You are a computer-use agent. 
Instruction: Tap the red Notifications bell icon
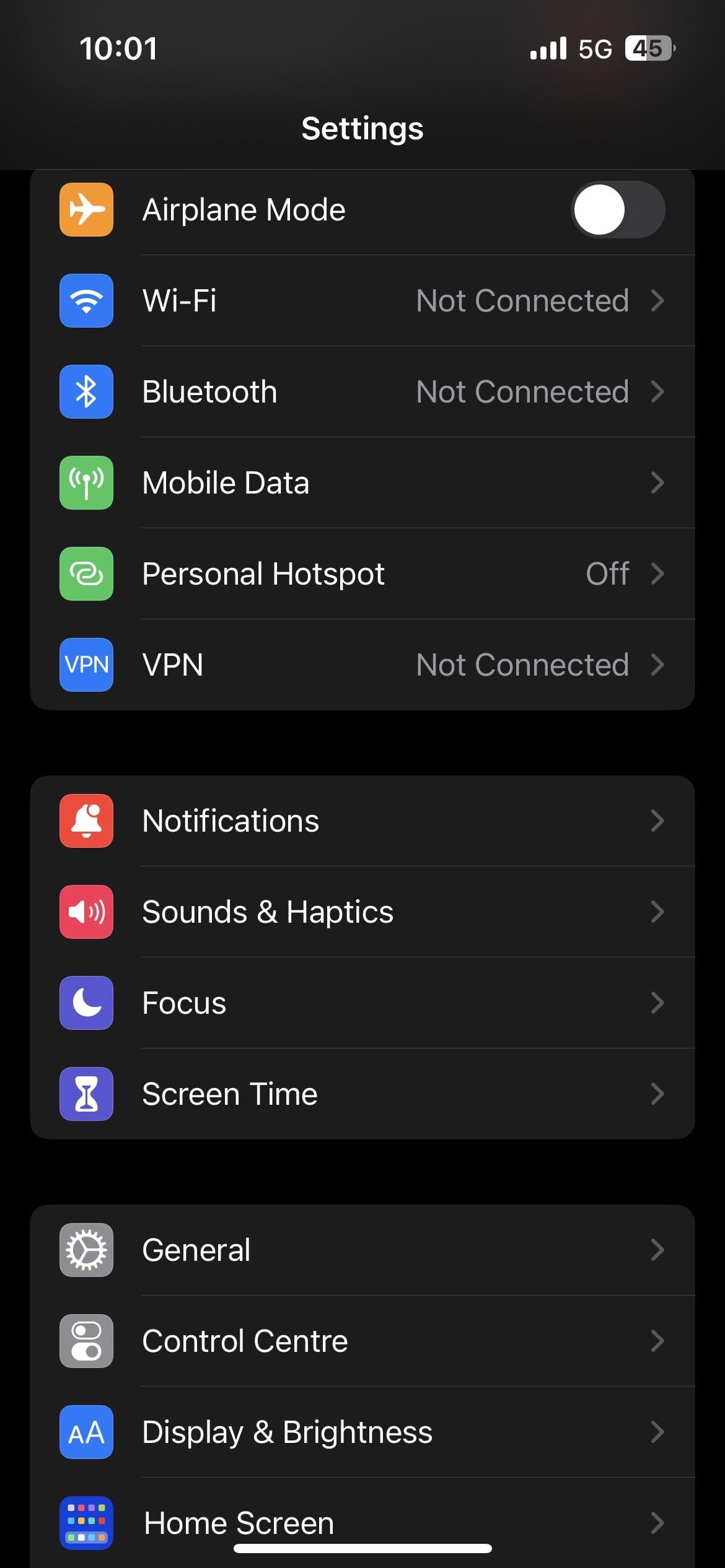point(86,821)
